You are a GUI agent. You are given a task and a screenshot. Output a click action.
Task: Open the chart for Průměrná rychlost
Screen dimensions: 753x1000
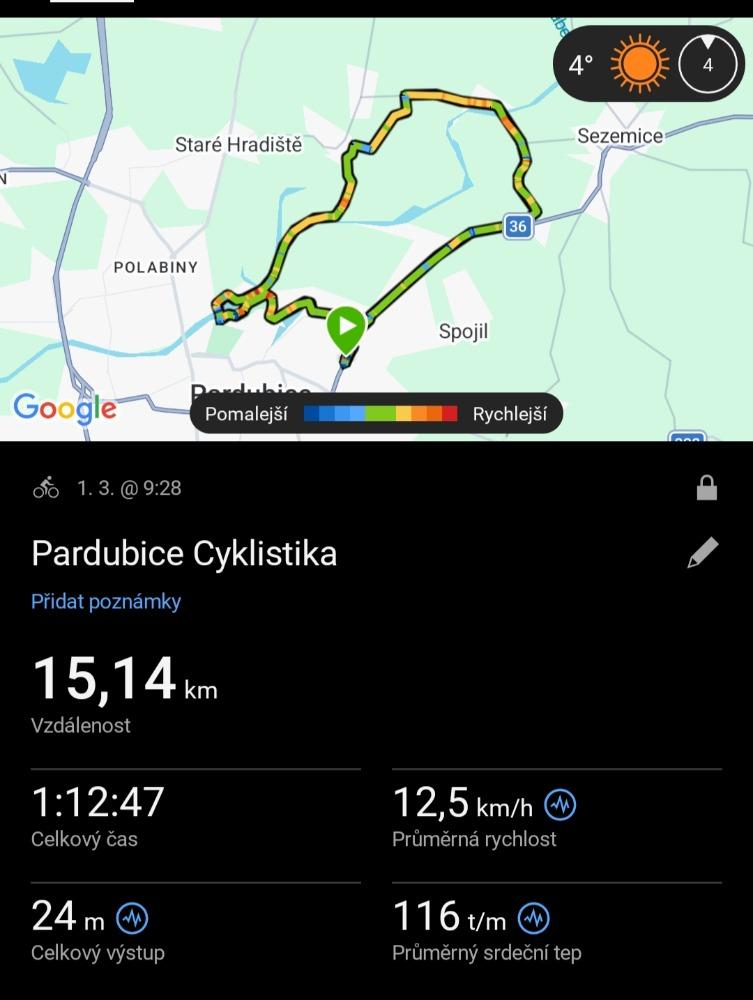coord(560,803)
